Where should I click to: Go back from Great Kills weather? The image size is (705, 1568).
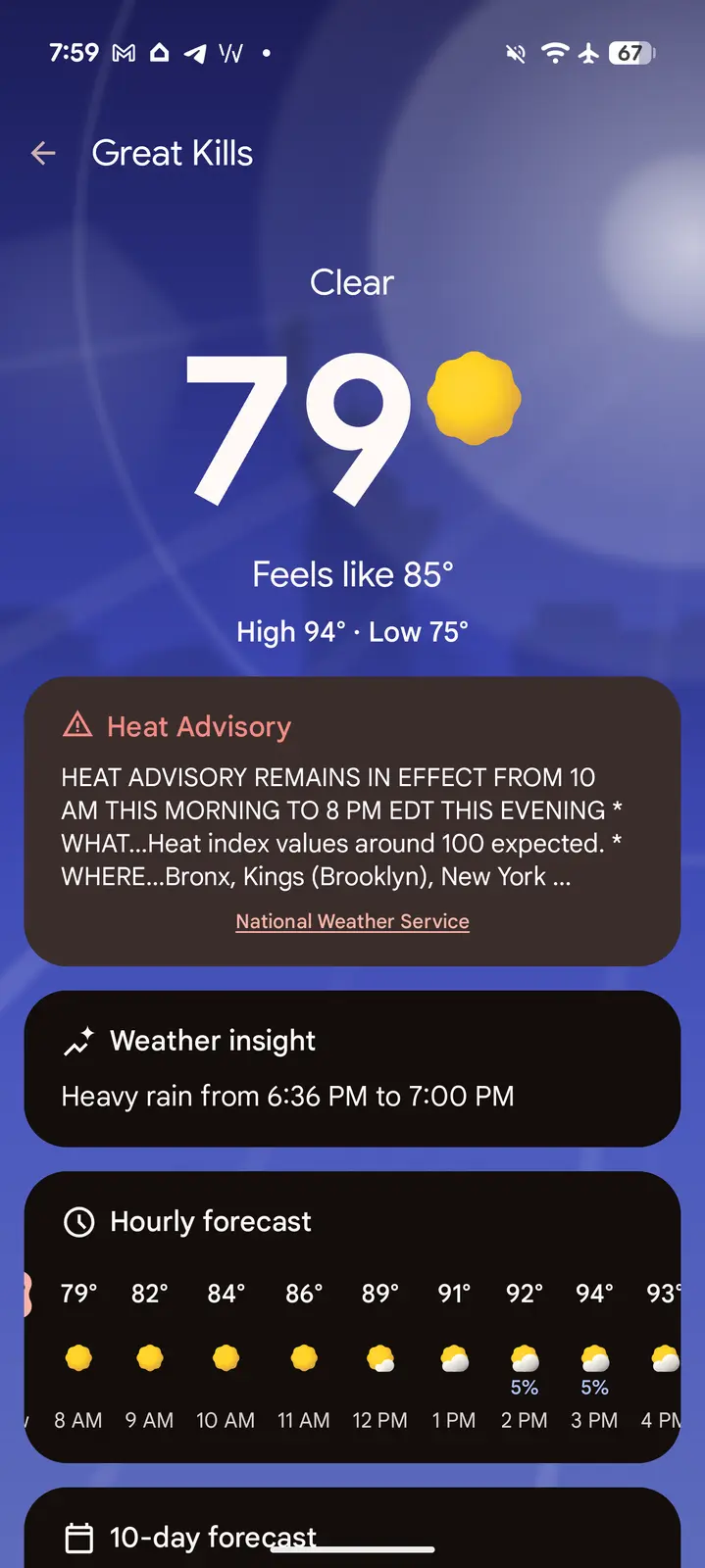43,153
